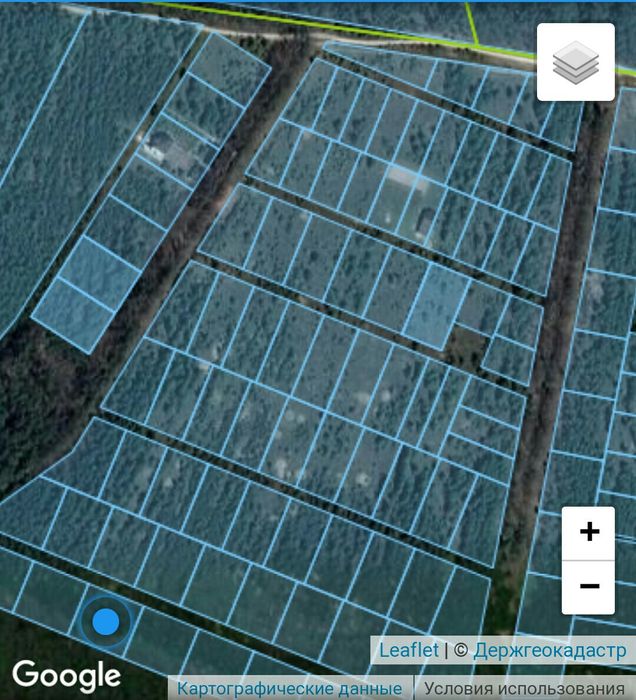Zoom in on the map

(588, 532)
